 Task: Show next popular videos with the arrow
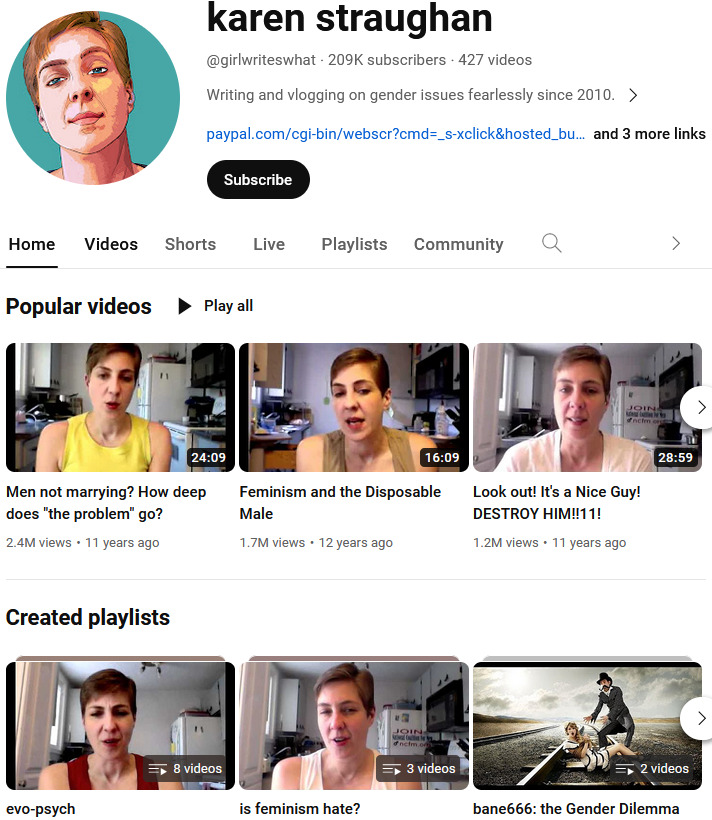700,407
